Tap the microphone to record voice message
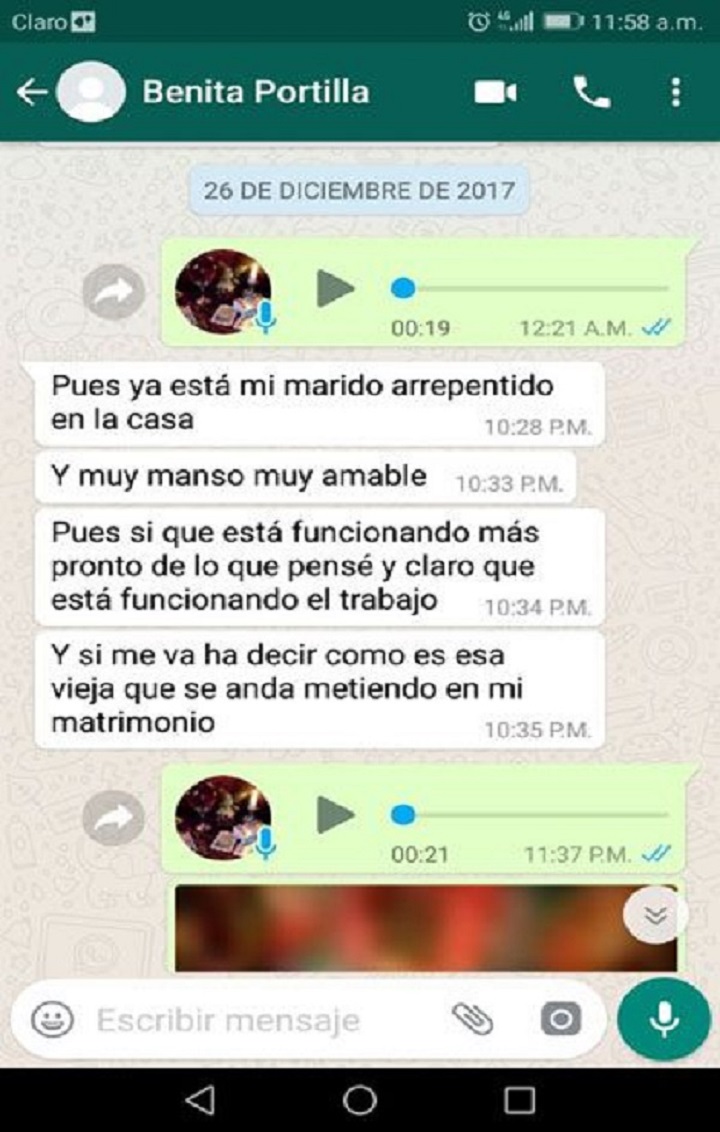Screen dimensions: 720x1132 click(663, 1019)
